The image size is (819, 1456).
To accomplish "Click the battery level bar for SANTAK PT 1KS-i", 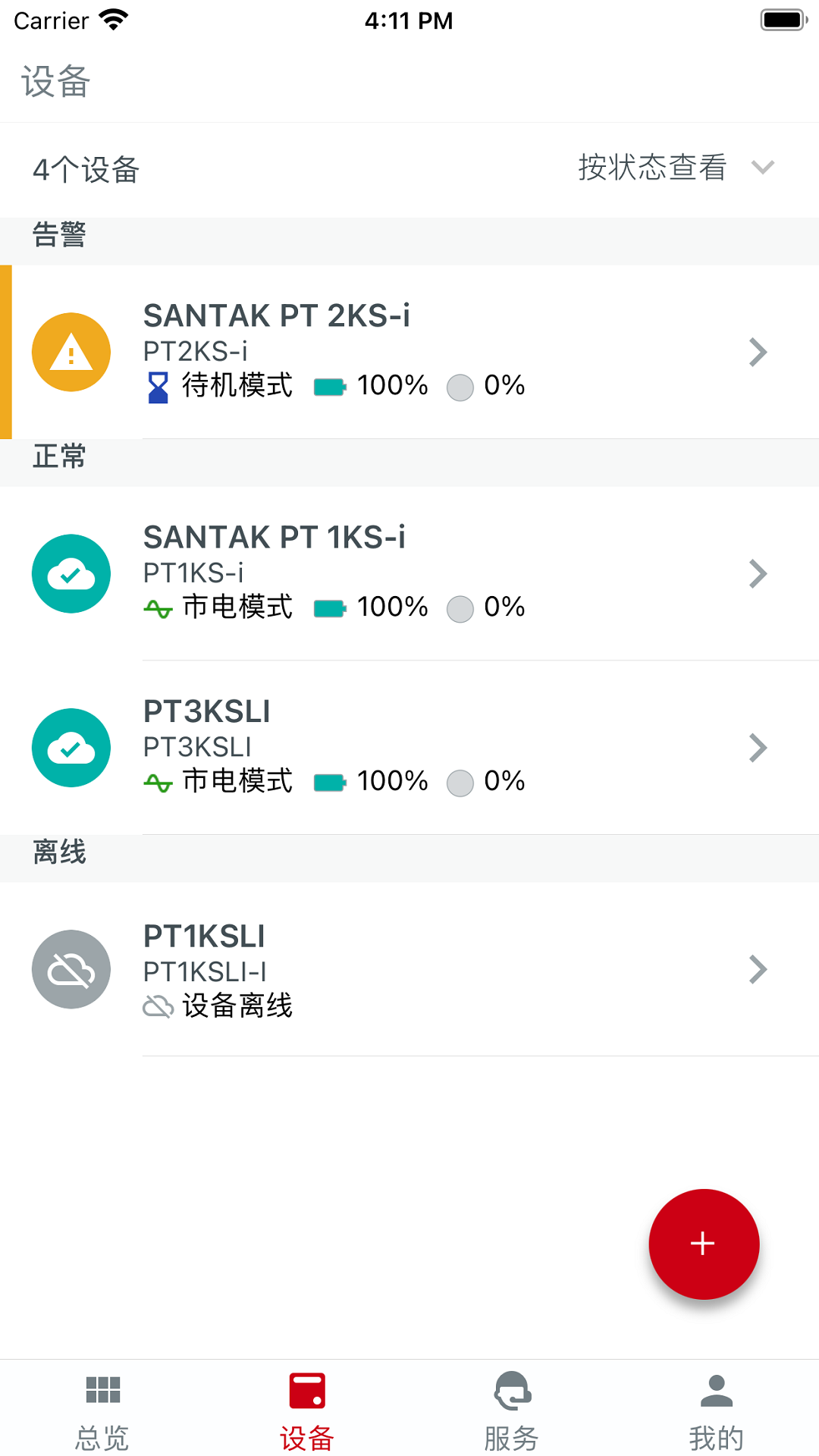I will (331, 607).
